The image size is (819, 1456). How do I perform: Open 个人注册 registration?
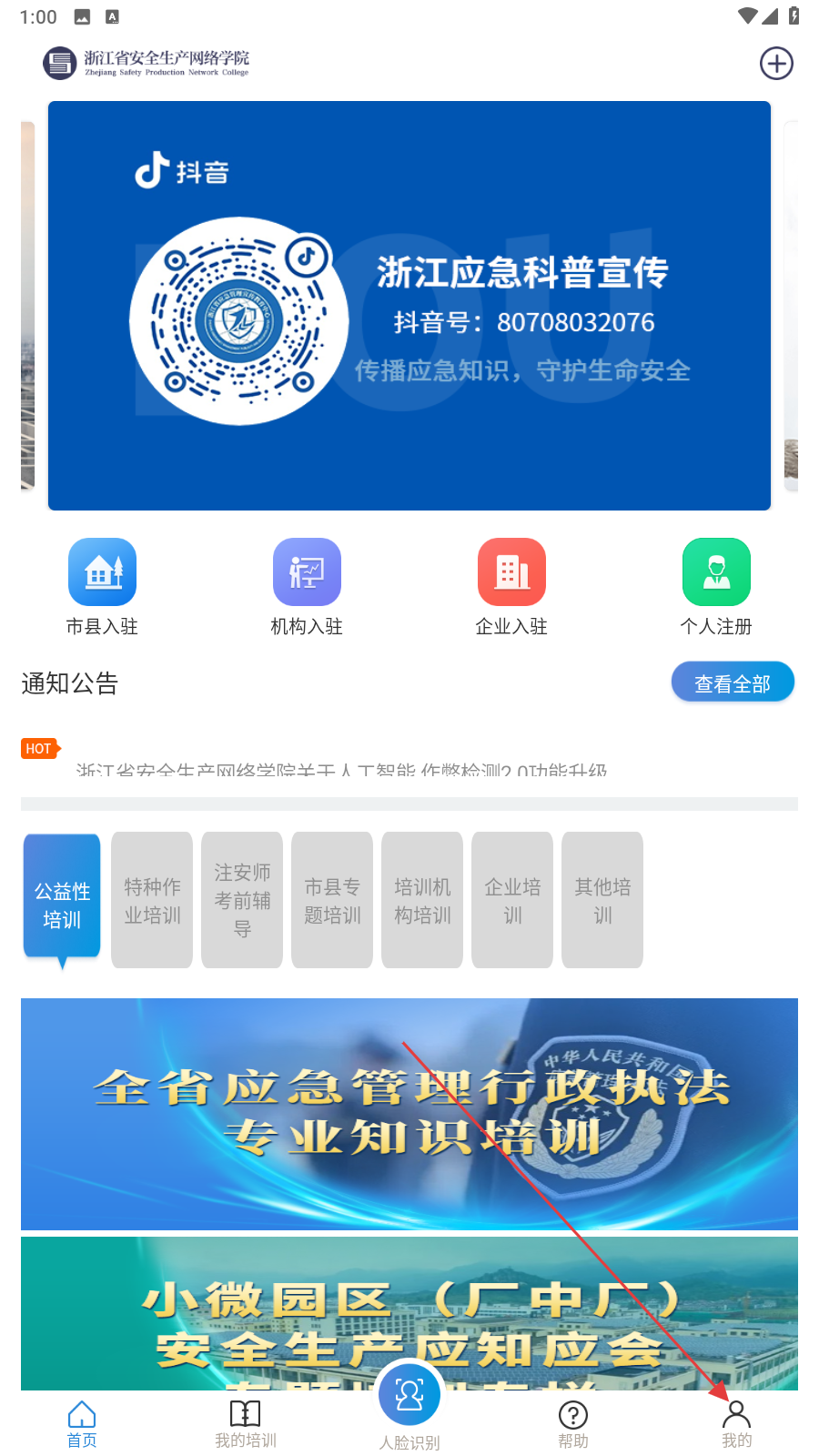[x=716, y=586]
